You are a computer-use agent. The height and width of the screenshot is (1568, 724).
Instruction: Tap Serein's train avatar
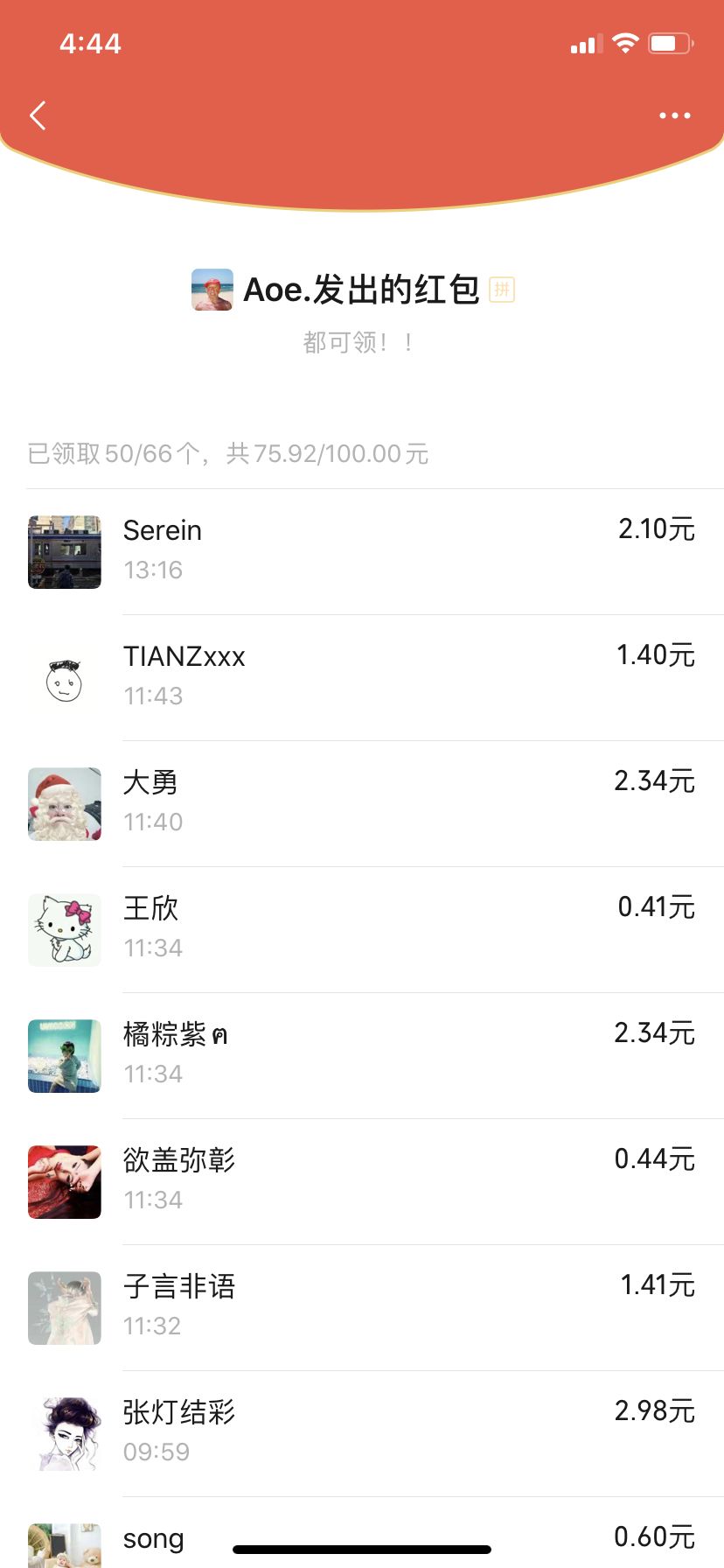click(x=64, y=552)
